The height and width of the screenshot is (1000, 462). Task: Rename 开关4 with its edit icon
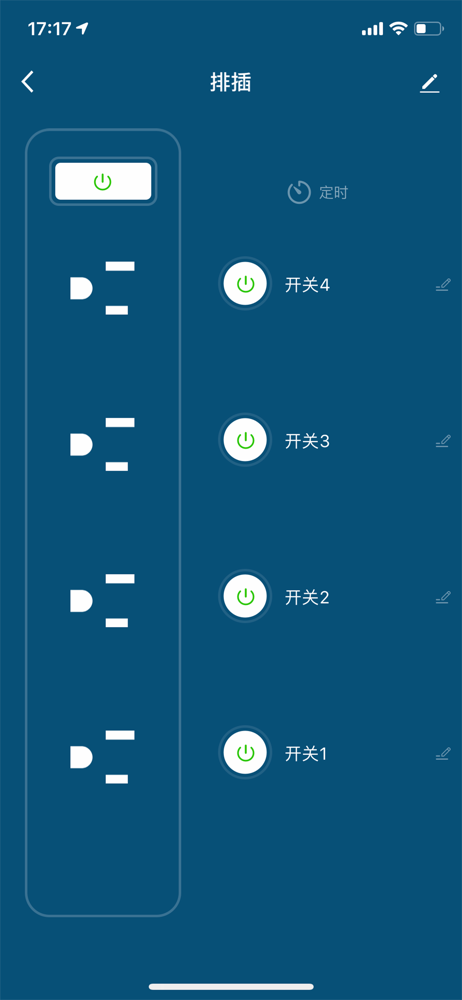tap(443, 284)
